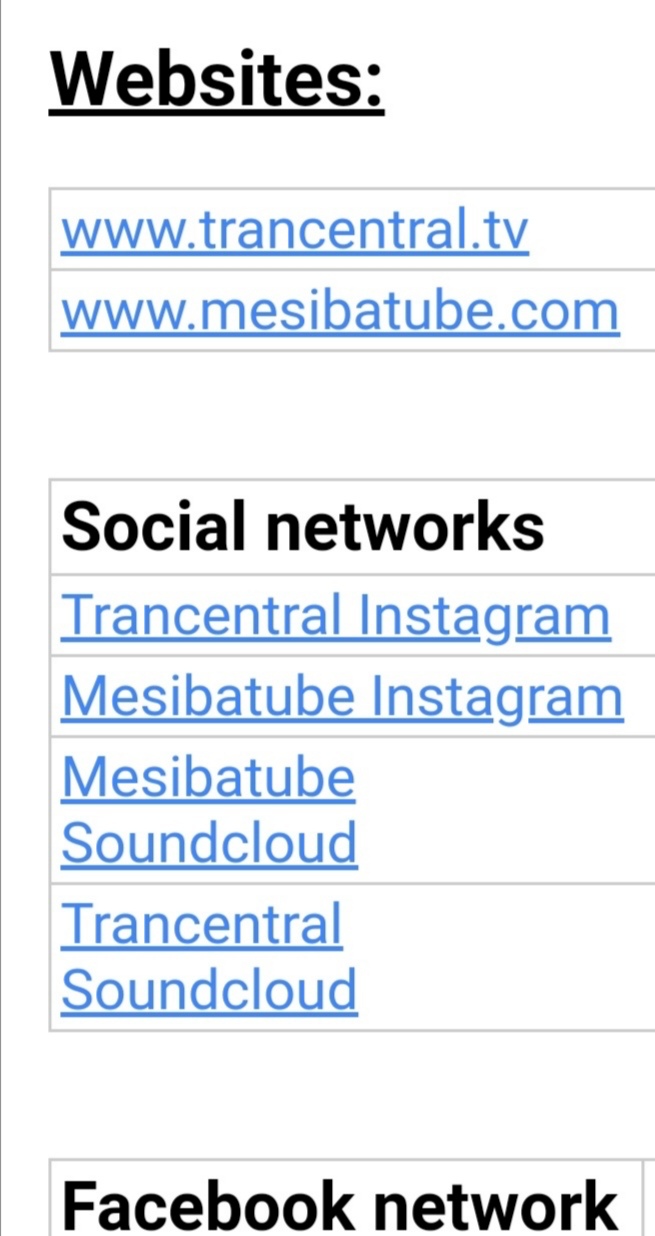Open Mesibatube Soundcloud link

tap(208, 809)
